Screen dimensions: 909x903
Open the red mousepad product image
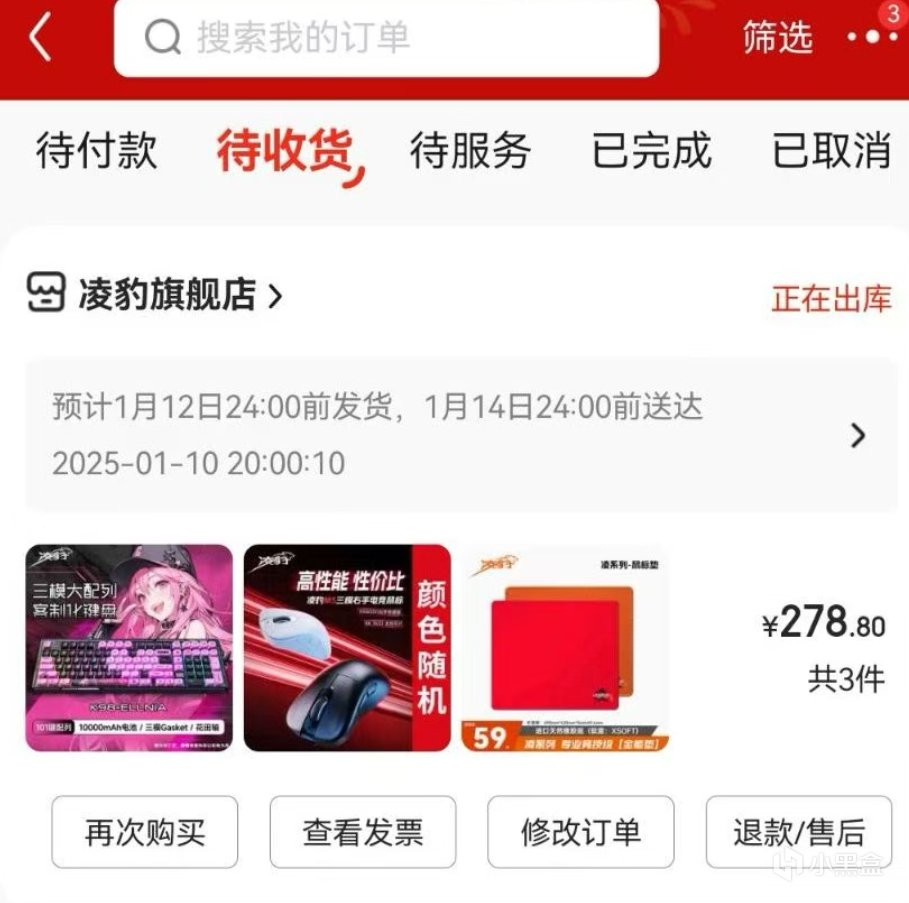(566, 648)
